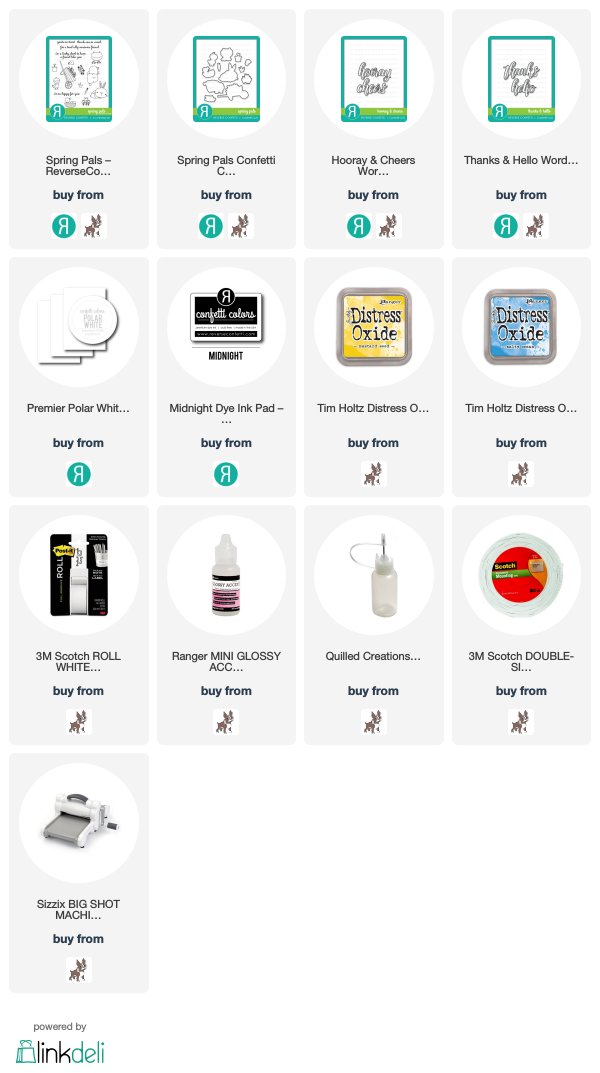Open the 3M Scotch Roll White tape
The height and width of the screenshot is (1073, 600).
(x=79, y=575)
